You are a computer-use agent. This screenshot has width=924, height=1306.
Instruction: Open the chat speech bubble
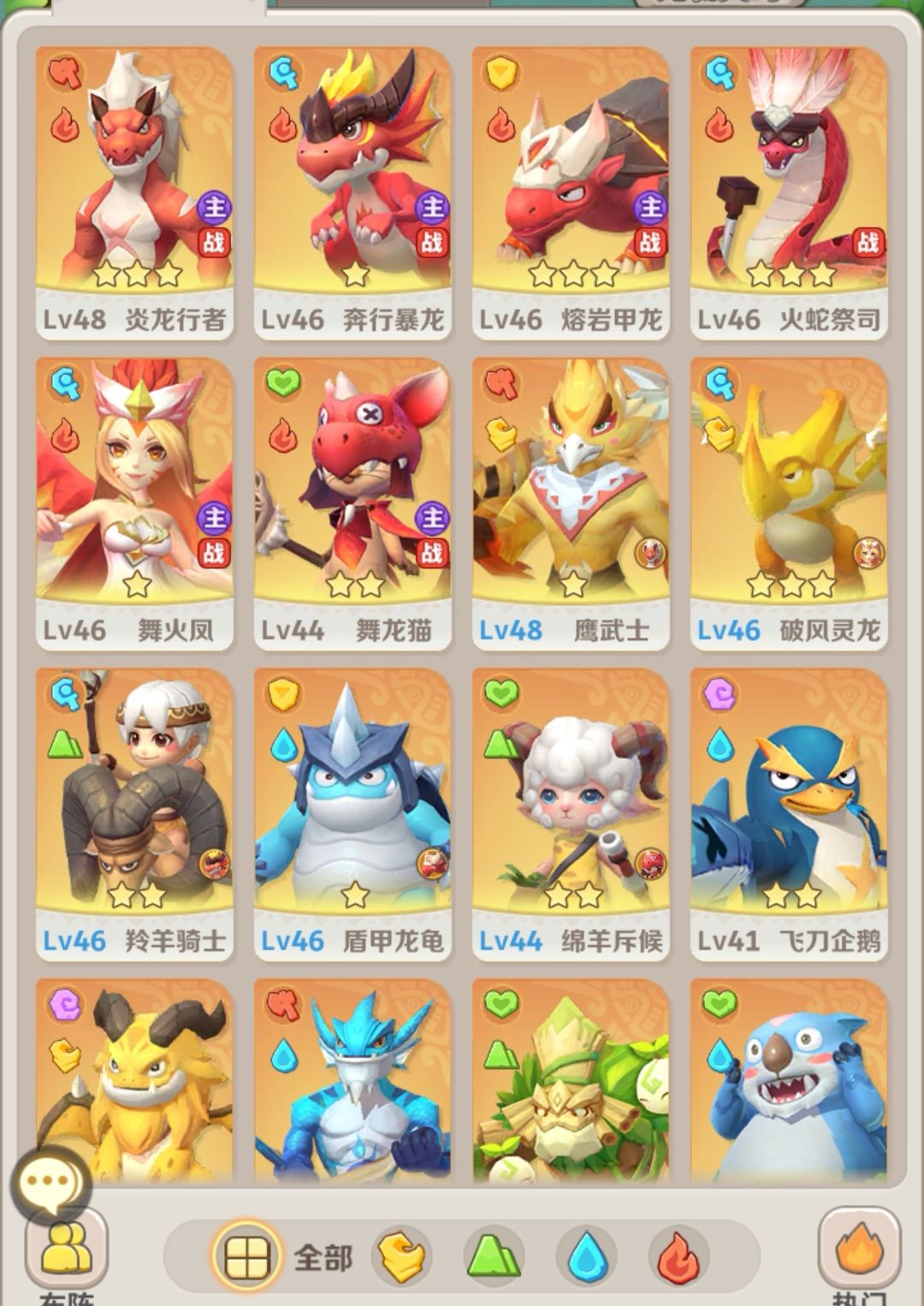point(50,1184)
